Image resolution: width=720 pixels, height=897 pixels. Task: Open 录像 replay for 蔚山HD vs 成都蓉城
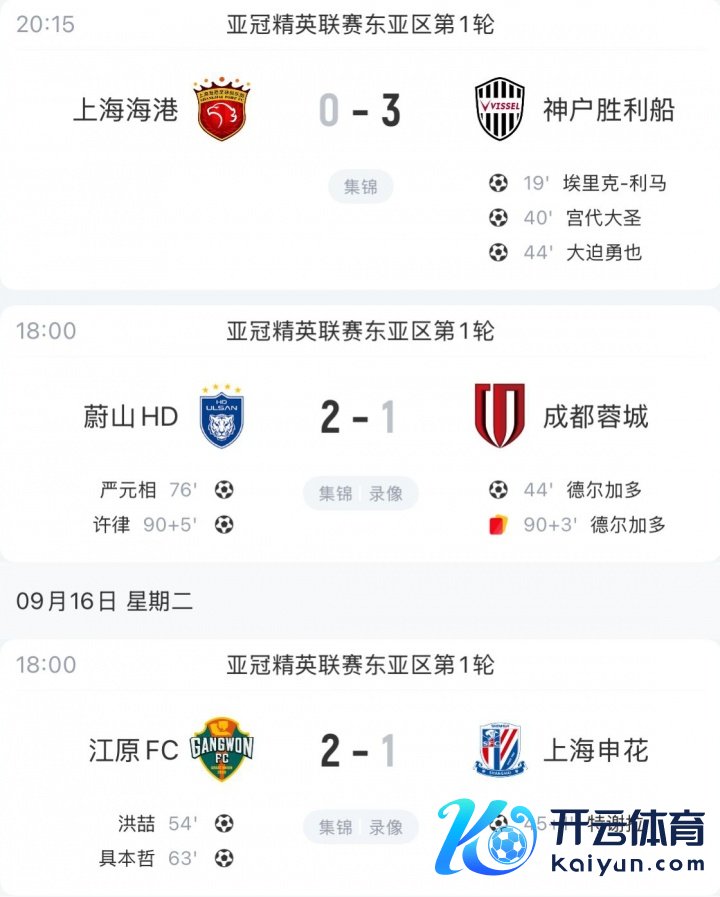point(387,493)
